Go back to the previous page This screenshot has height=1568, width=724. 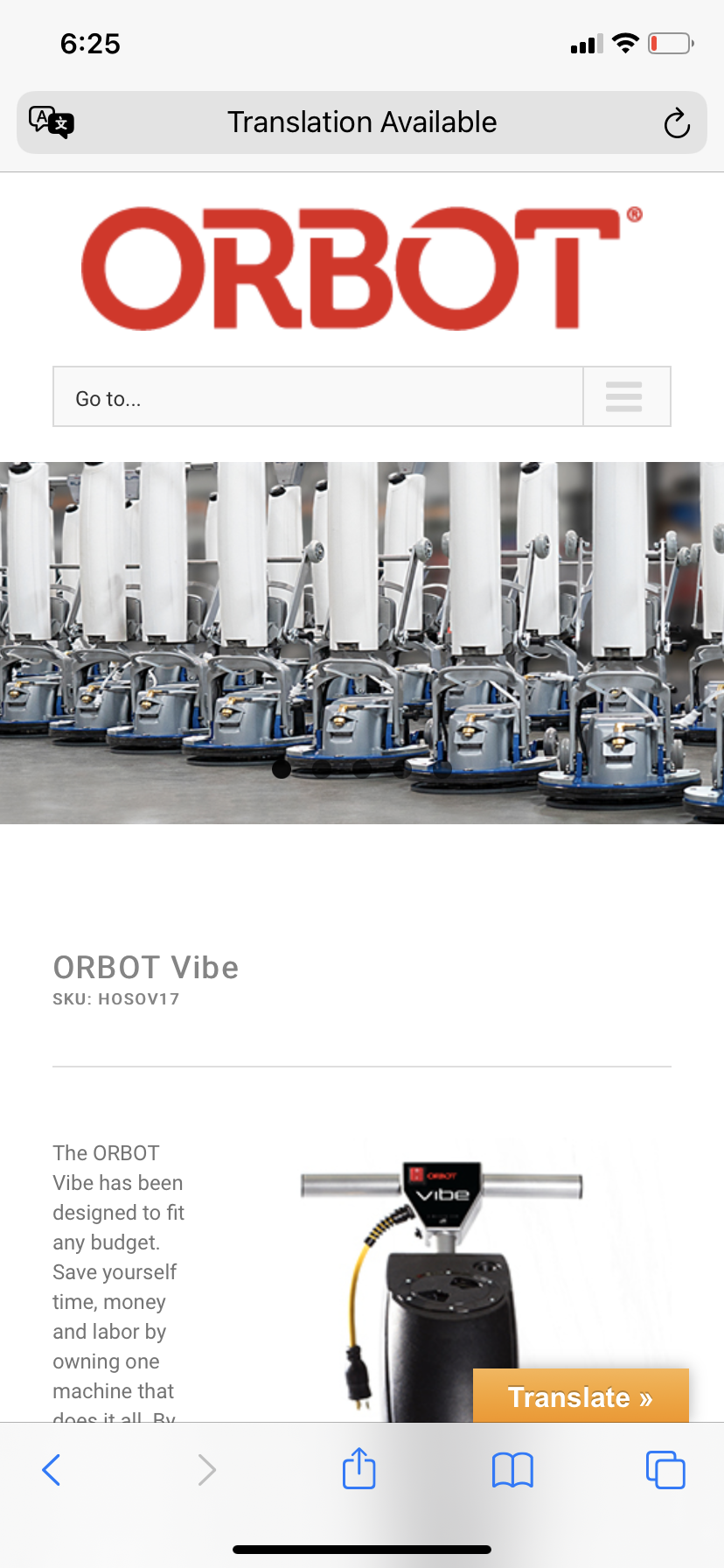click(52, 1470)
